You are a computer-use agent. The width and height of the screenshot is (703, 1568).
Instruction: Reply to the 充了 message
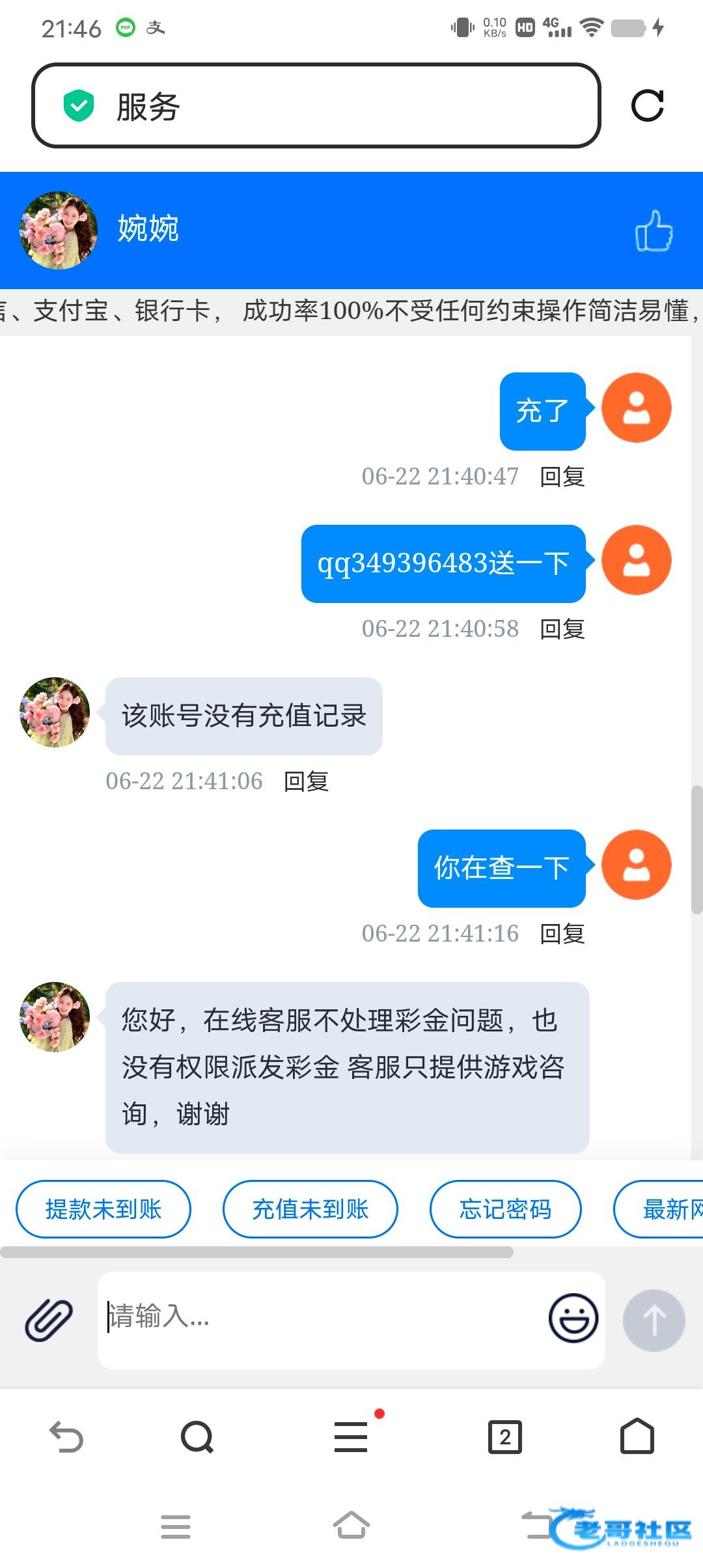click(x=562, y=477)
